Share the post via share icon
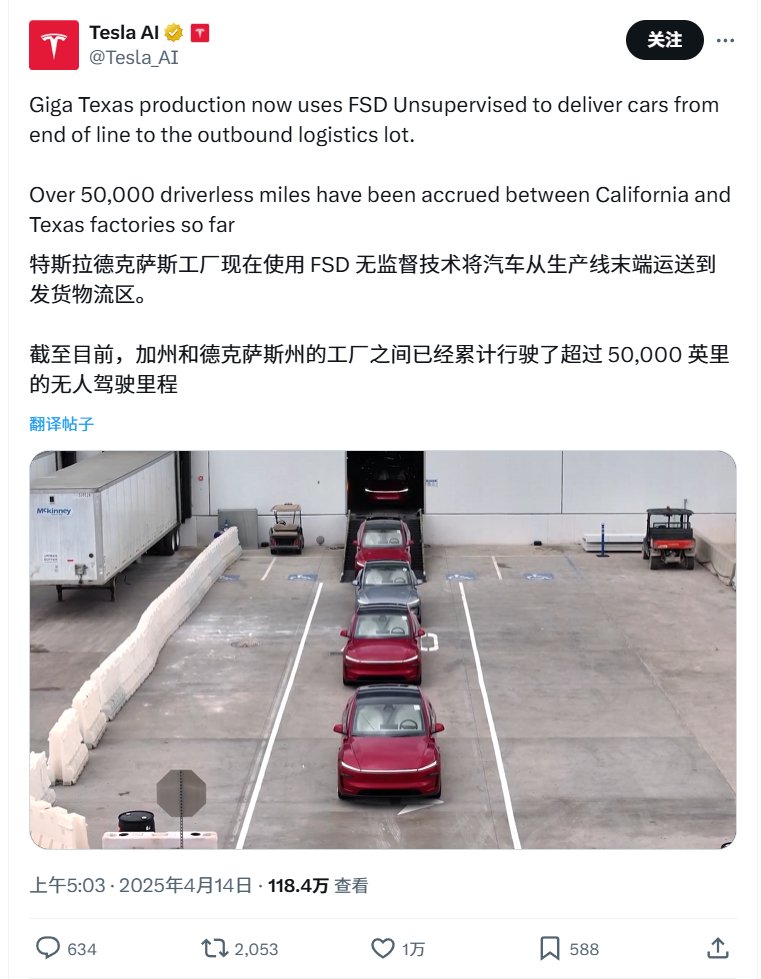This screenshot has height=979, width=761. pyautogui.click(x=717, y=948)
